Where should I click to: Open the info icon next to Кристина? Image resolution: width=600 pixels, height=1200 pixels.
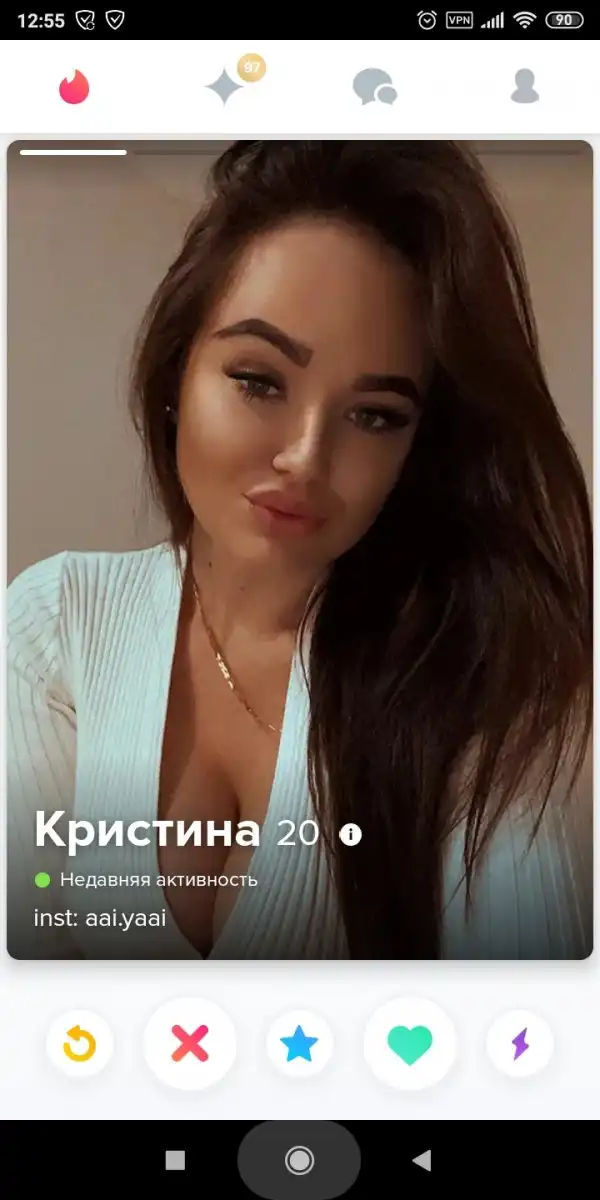[x=350, y=834]
